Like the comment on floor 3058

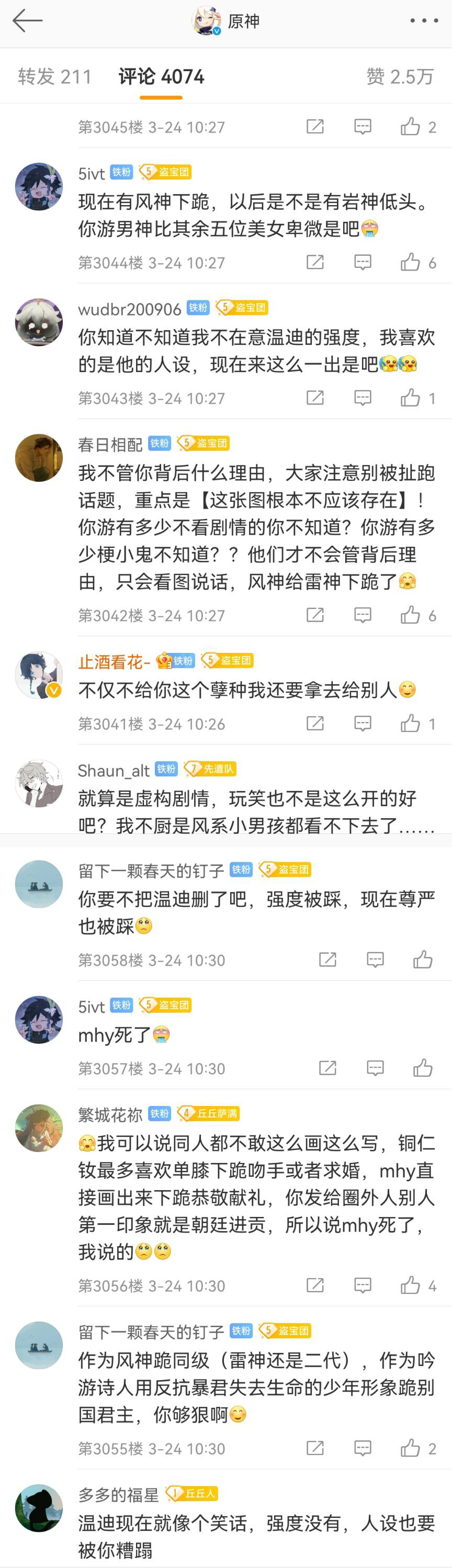pyautogui.click(x=423, y=960)
